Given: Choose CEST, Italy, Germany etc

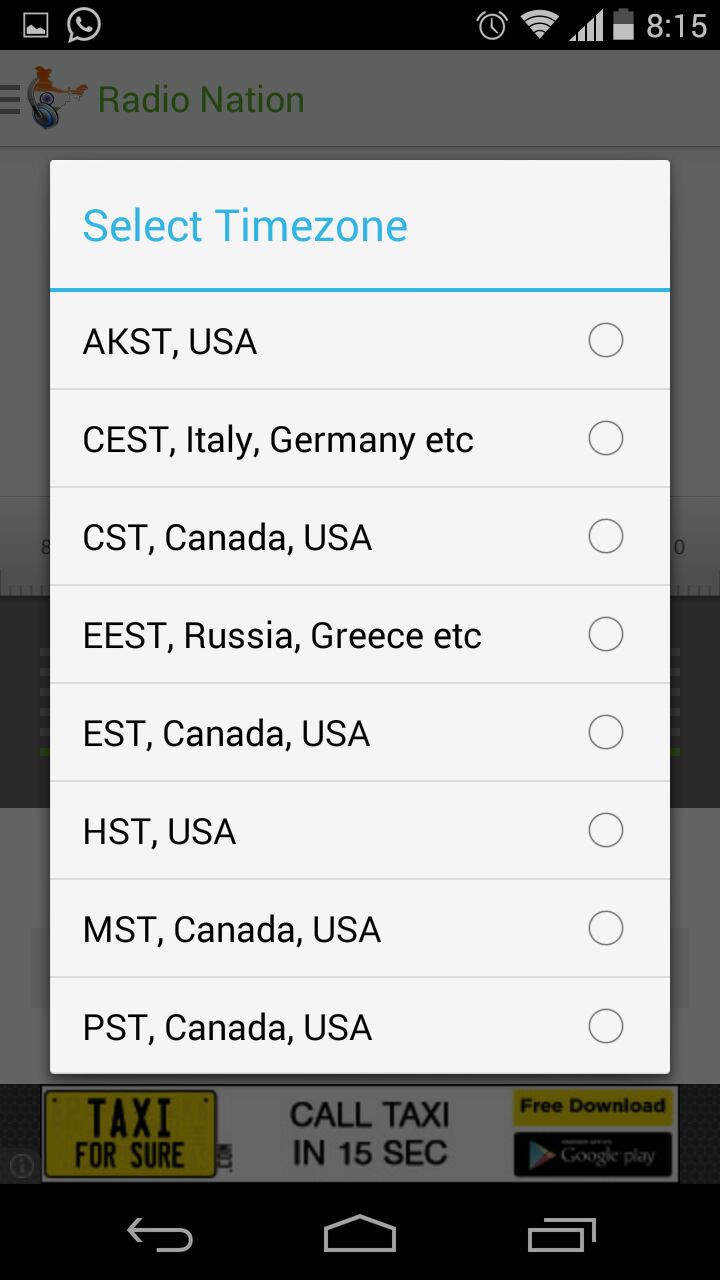Looking at the screenshot, I should click(360, 439).
